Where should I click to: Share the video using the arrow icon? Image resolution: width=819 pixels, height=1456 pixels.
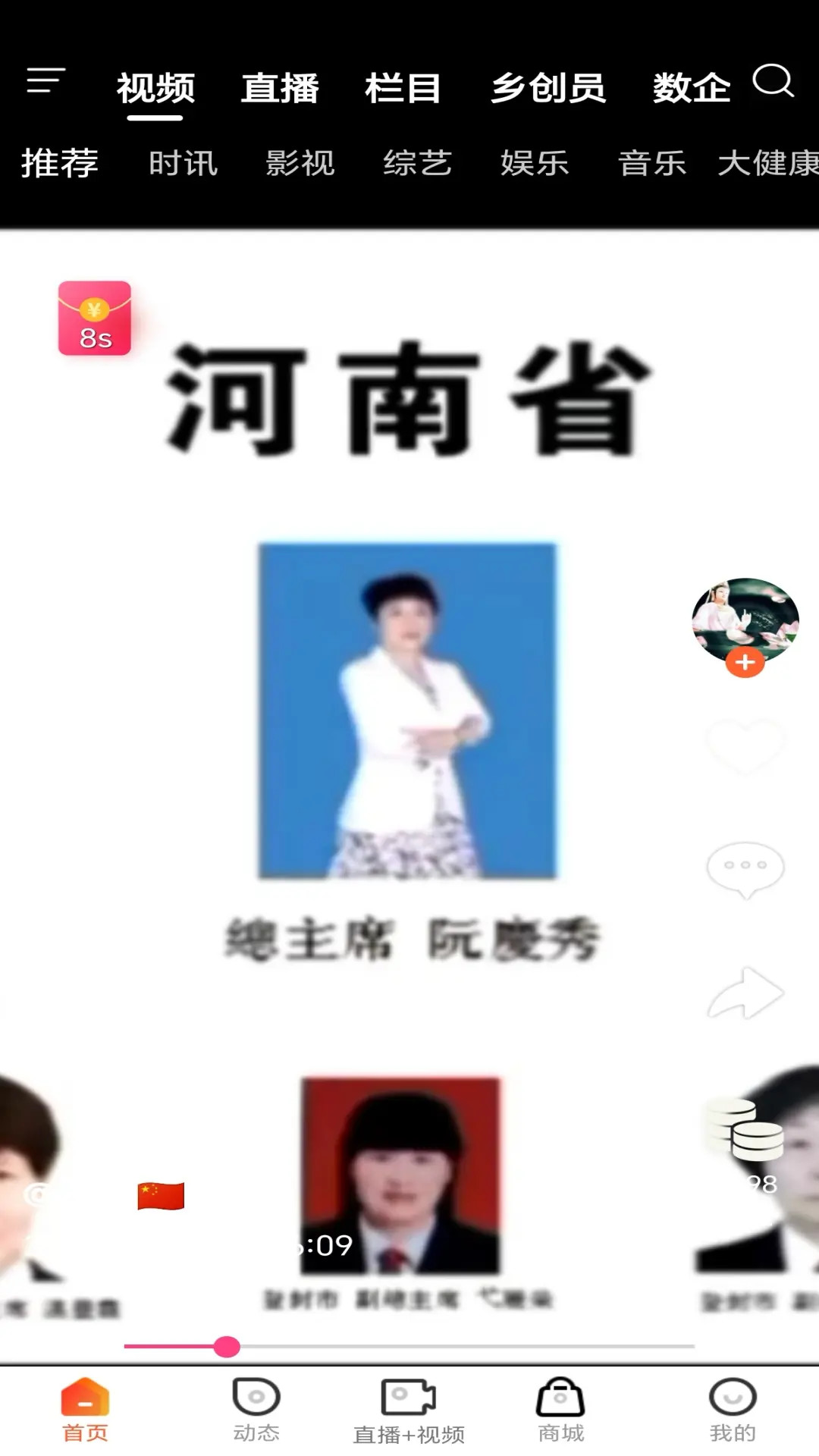[746, 990]
